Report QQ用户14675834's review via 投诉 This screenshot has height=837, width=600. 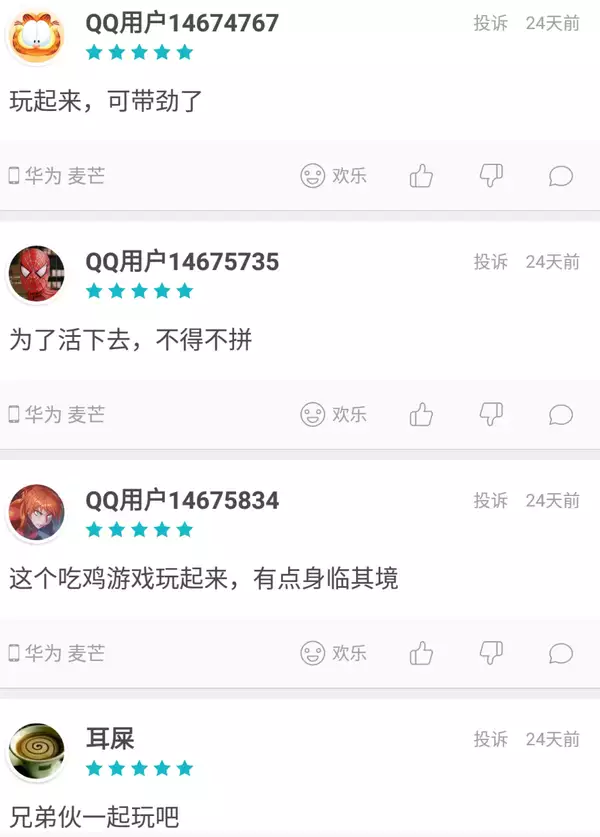click(x=490, y=500)
